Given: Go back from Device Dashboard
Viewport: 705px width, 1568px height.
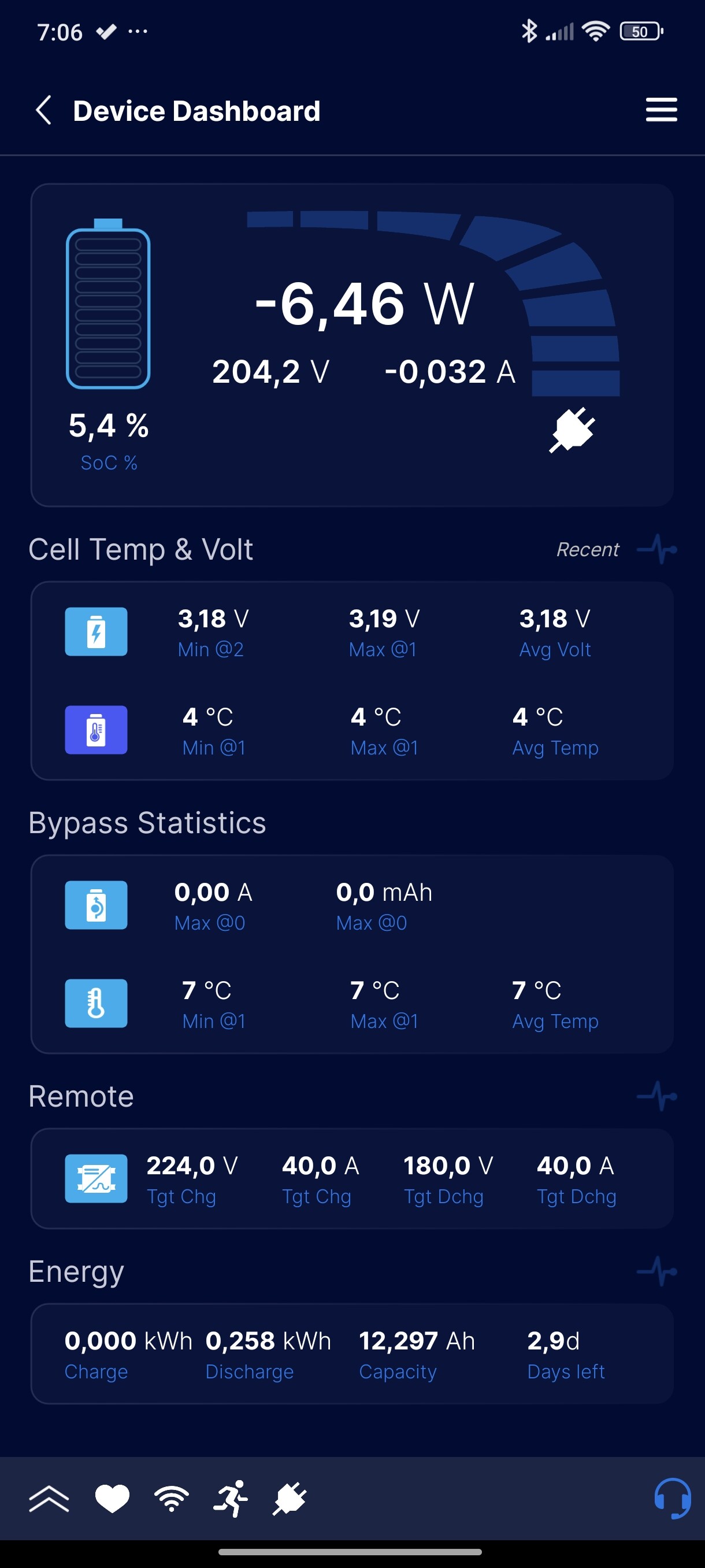Looking at the screenshot, I should [x=44, y=111].
